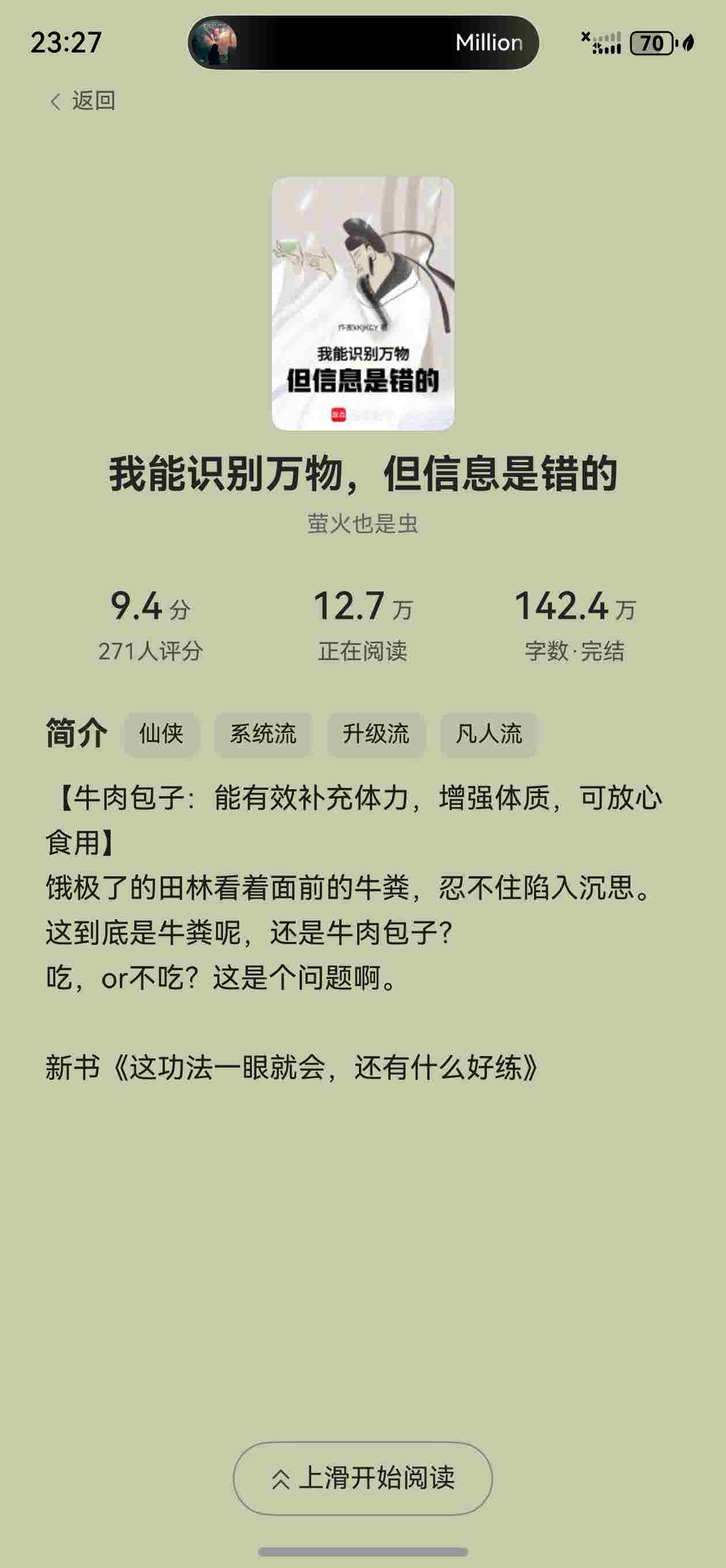Screen dimensions: 726x1568
Task: Go back with the 返回 button
Action: pos(83,101)
